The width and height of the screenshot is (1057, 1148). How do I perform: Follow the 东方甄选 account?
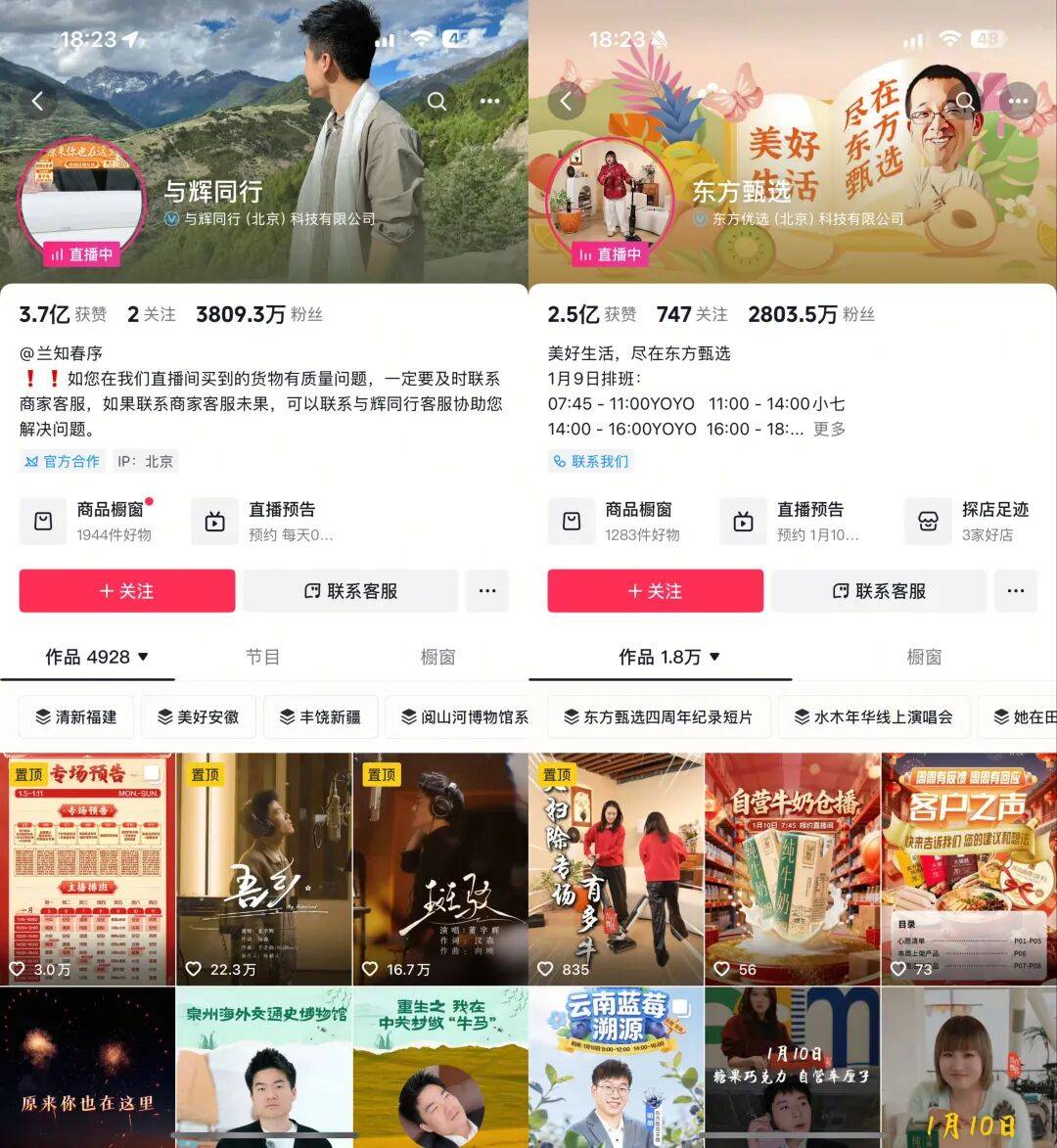[x=655, y=591]
